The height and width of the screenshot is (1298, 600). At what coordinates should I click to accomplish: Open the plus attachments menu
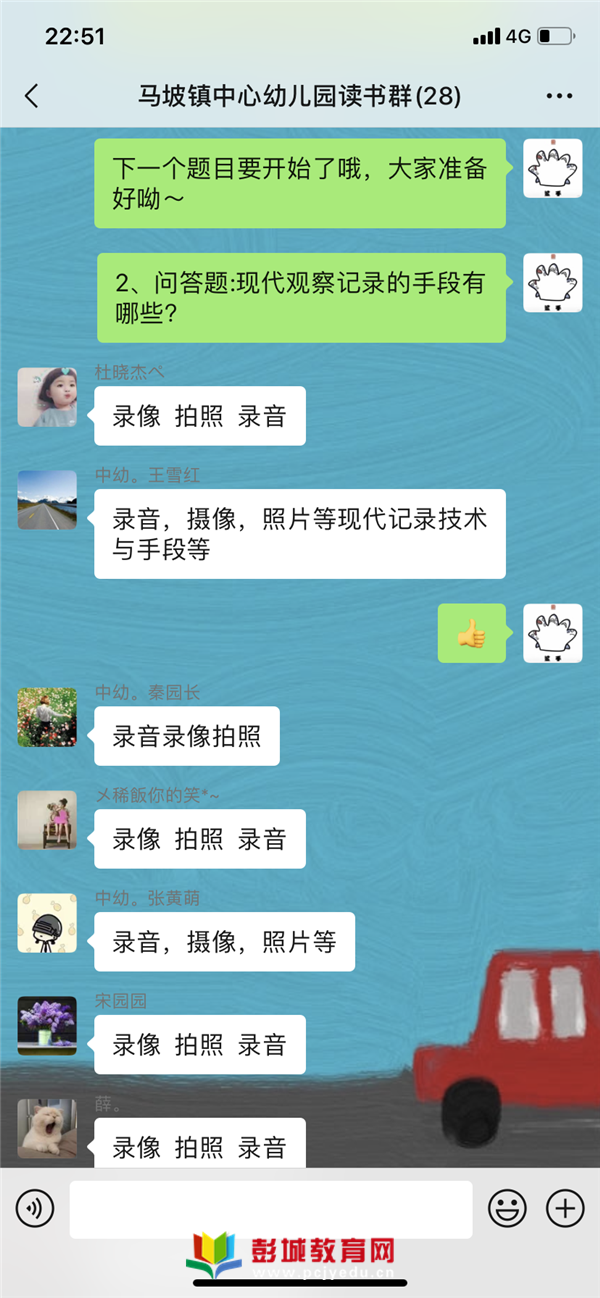pos(565,1209)
